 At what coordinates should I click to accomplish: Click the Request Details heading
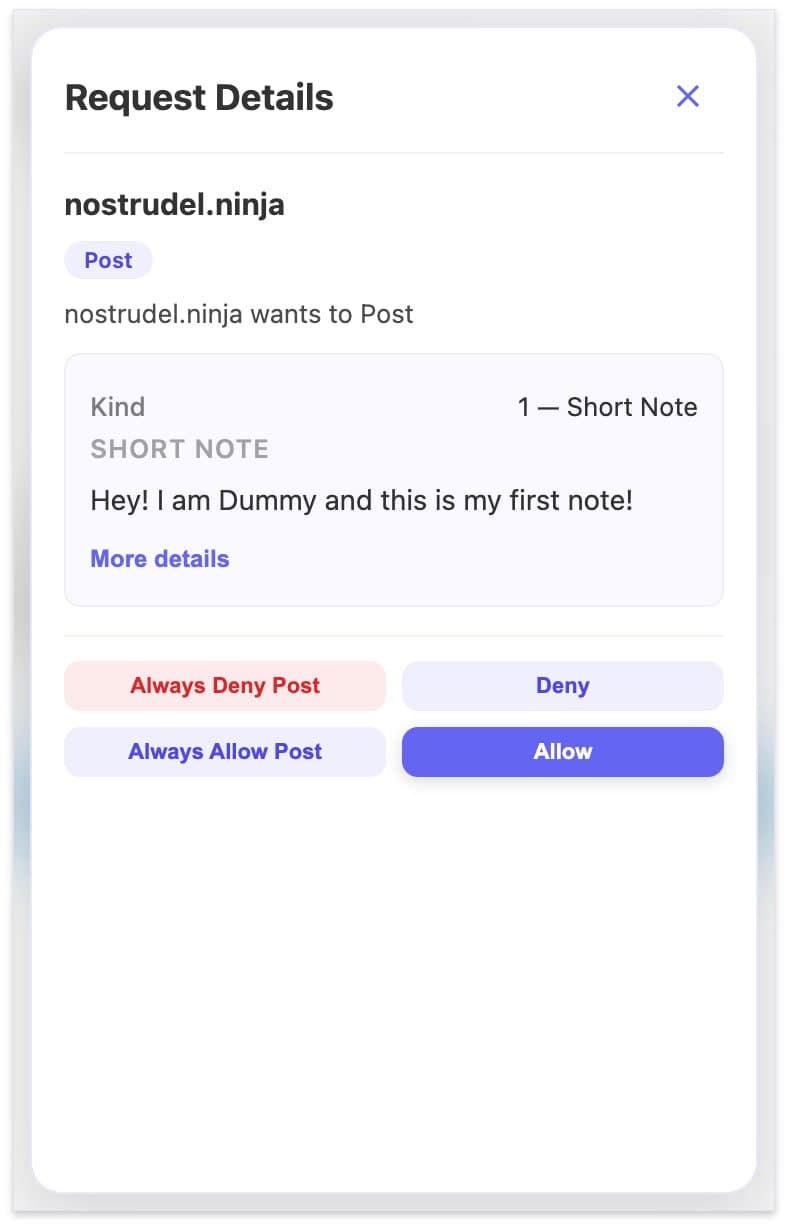pyautogui.click(x=198, y=97)
